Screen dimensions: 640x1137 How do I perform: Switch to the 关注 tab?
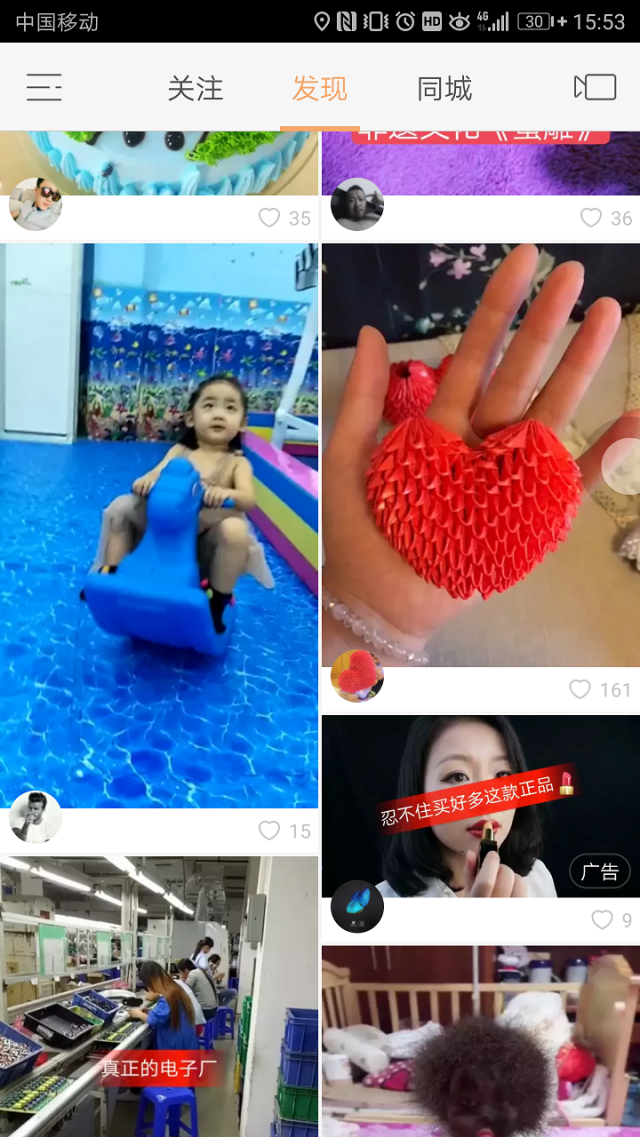(195, 89)
